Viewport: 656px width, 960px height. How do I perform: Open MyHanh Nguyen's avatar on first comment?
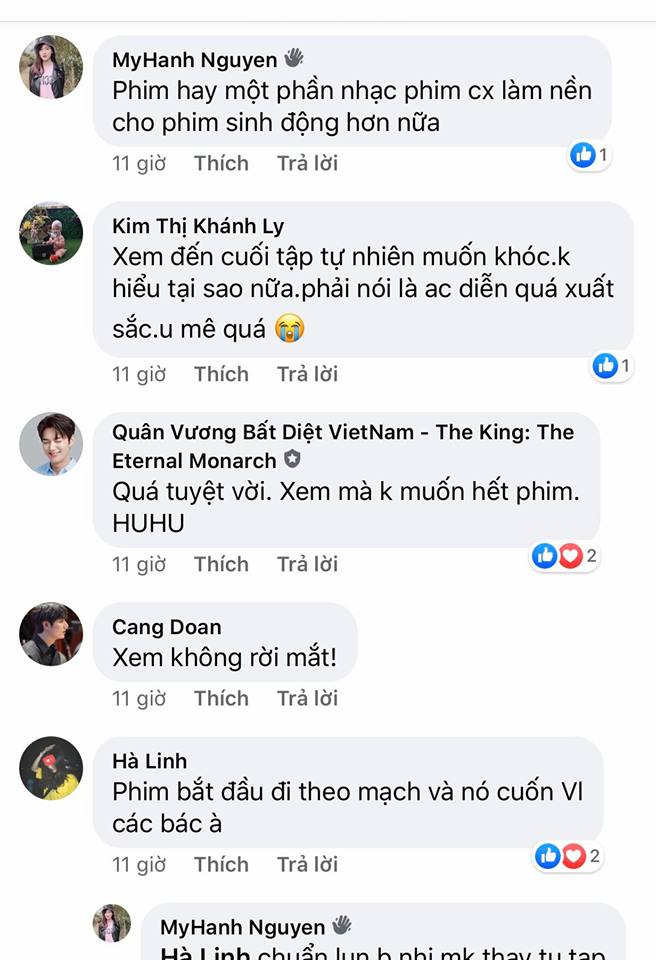(51, 67)
